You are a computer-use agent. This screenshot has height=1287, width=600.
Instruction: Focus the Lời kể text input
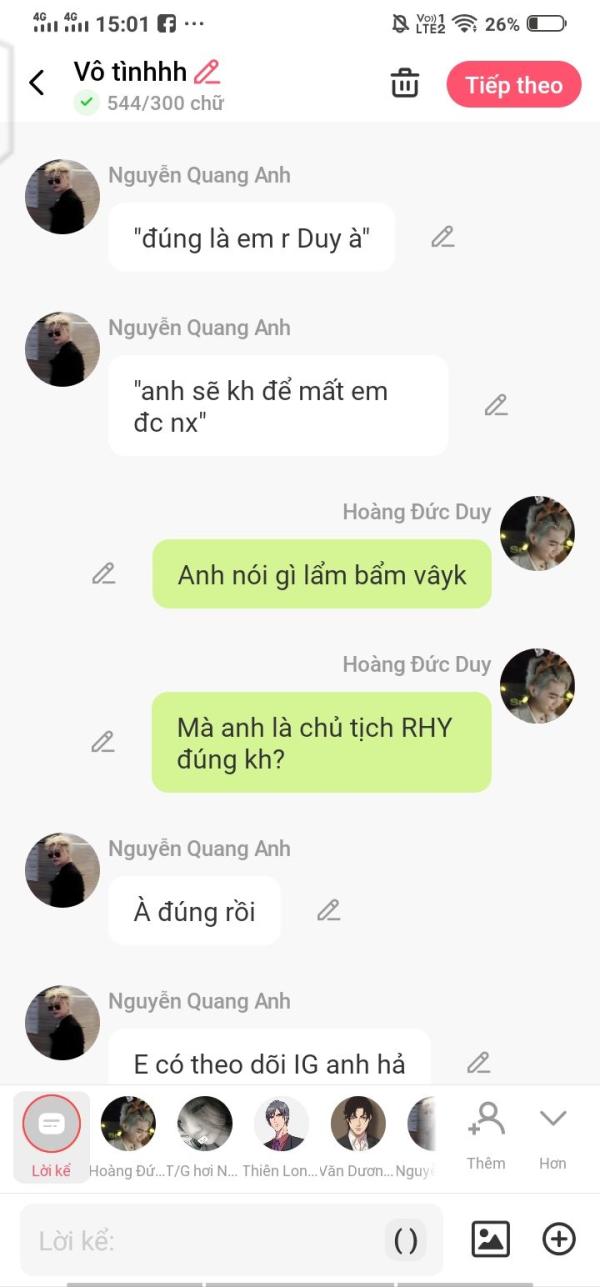click(x=200, y=1241)
